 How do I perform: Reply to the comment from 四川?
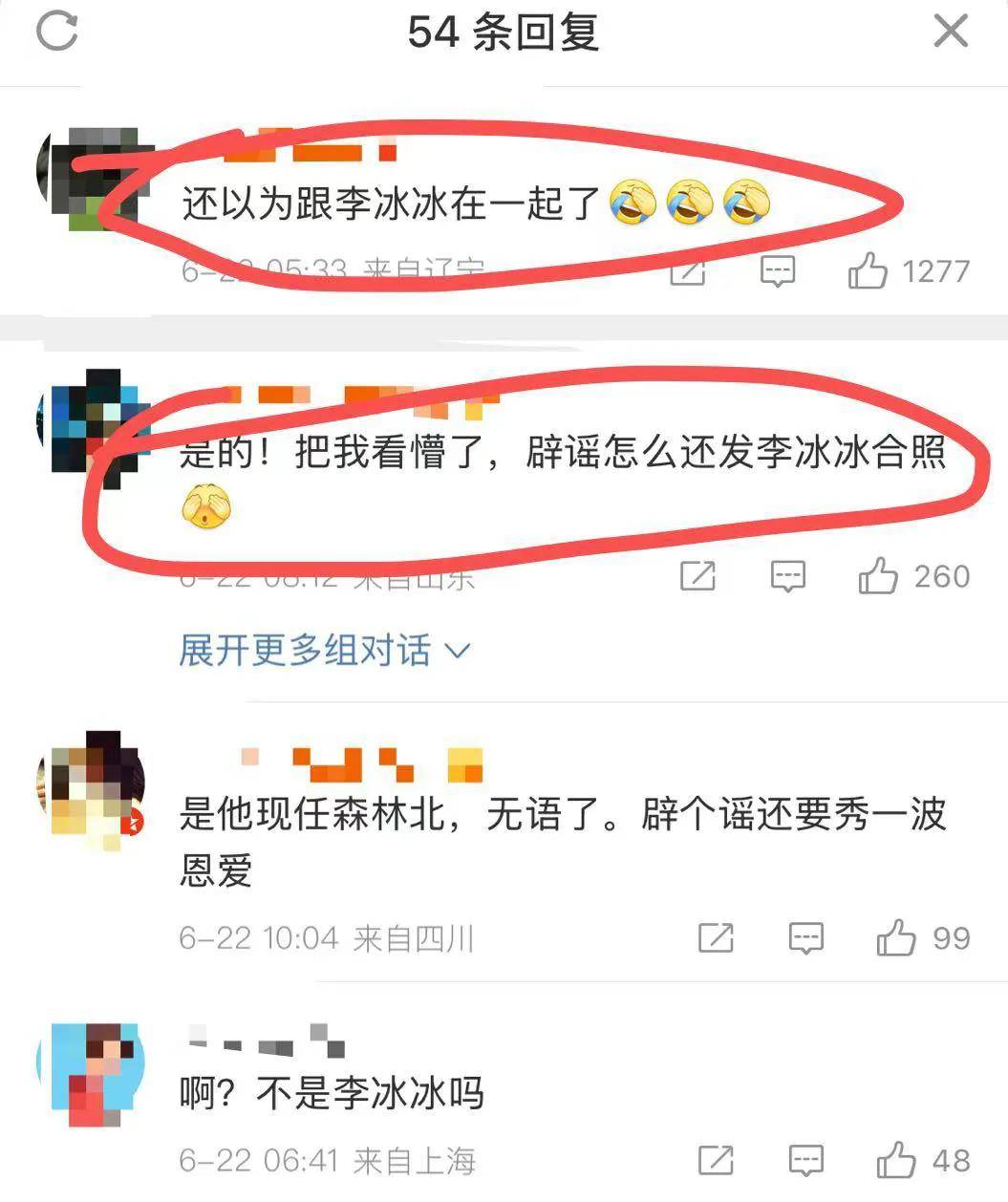[806, 938]
